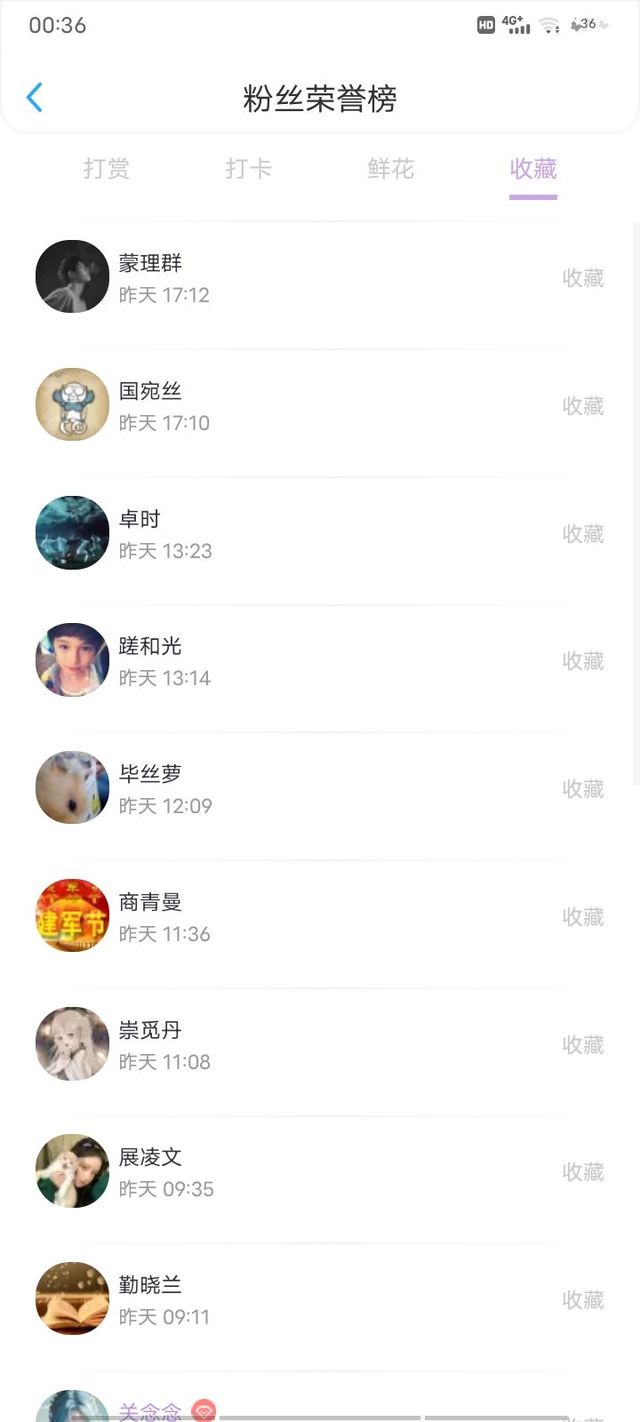Open 崇觅丹's fan entry
The height and width of the screenshot is (1422, 640).
pyautogui.click(x=320, y=1044)
